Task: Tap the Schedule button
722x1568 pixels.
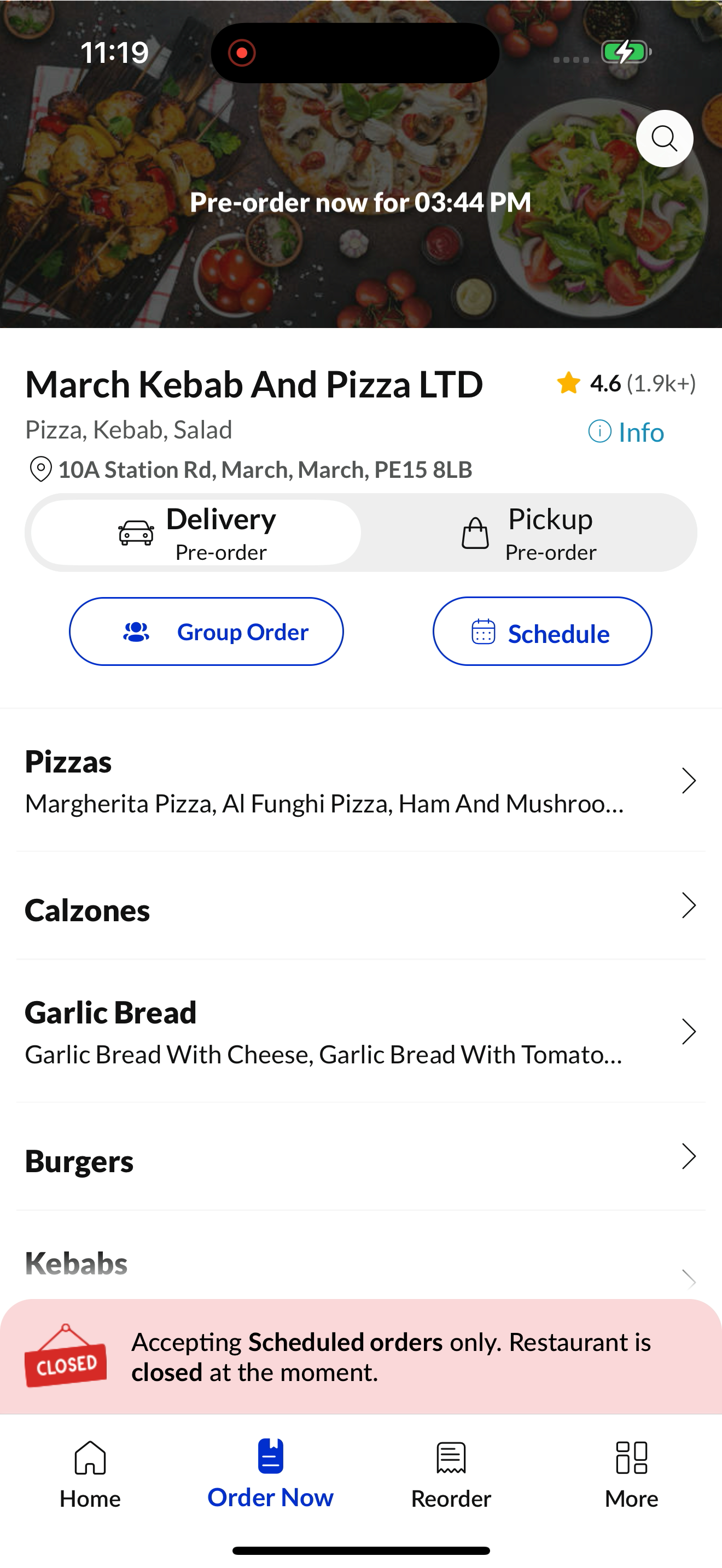Action: (542, 632)
